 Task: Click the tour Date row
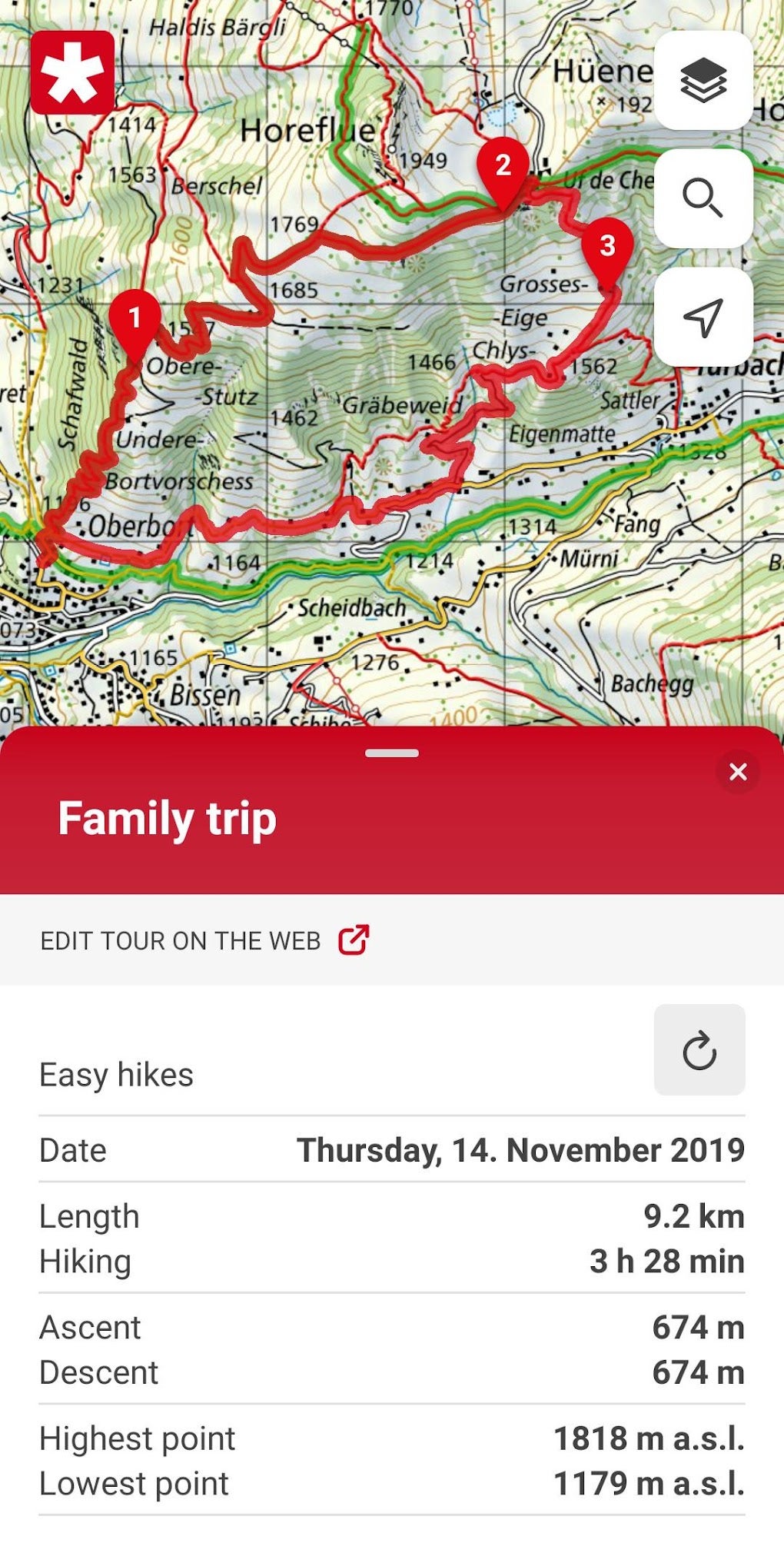(392, 1149)
